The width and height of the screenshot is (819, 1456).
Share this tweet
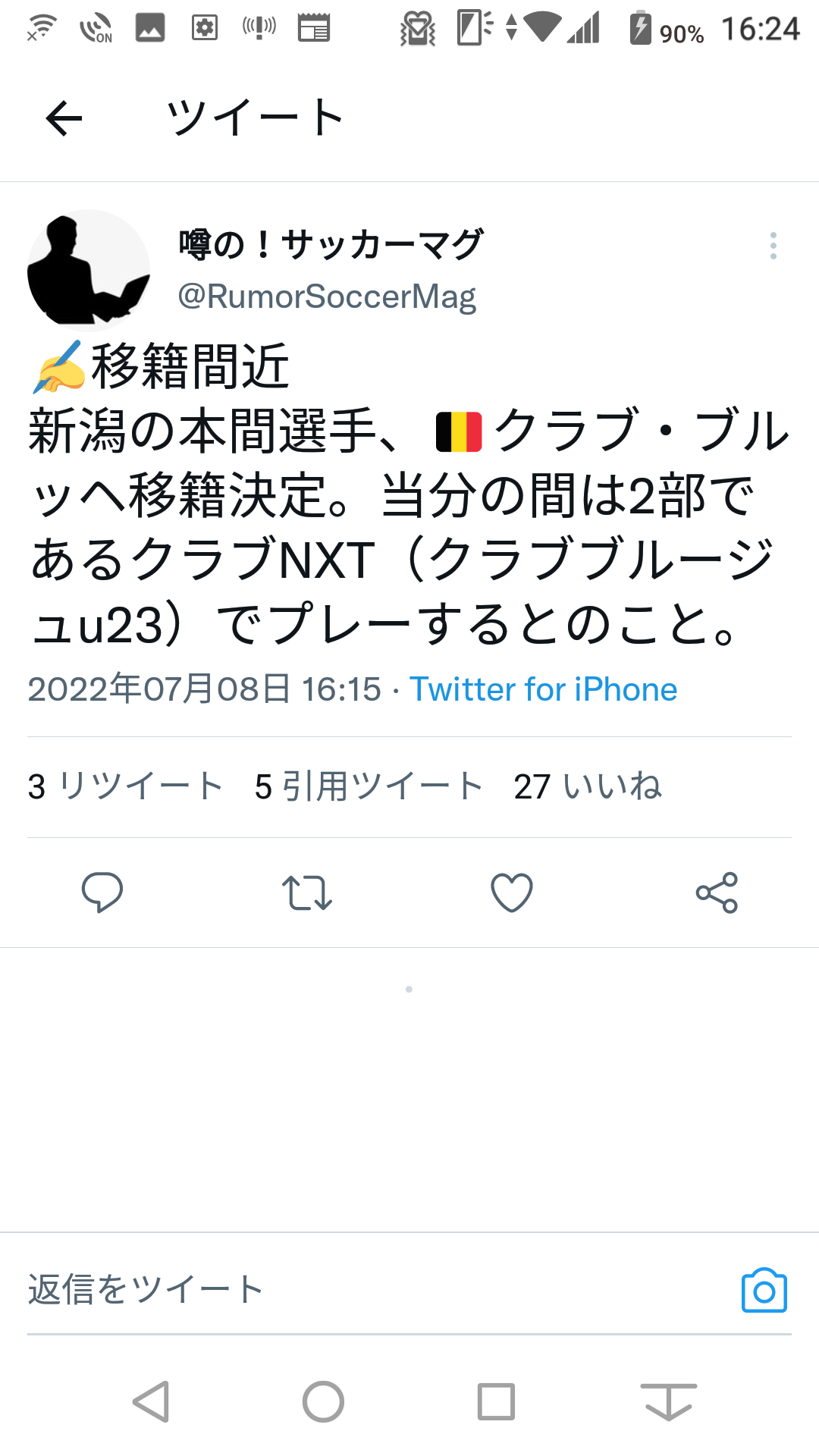(717, 892)
